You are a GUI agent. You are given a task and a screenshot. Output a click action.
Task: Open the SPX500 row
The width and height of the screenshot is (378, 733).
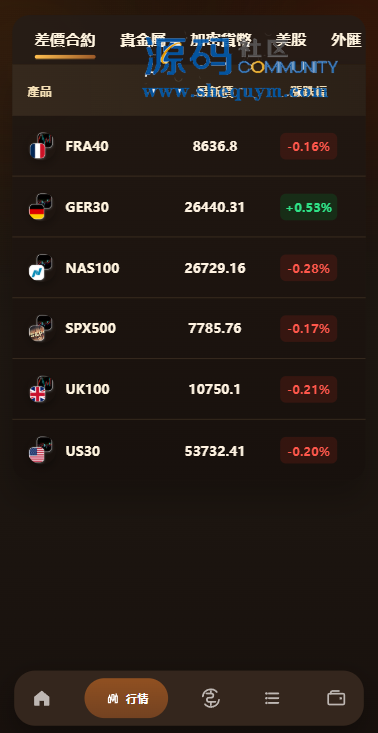[189, 329]
